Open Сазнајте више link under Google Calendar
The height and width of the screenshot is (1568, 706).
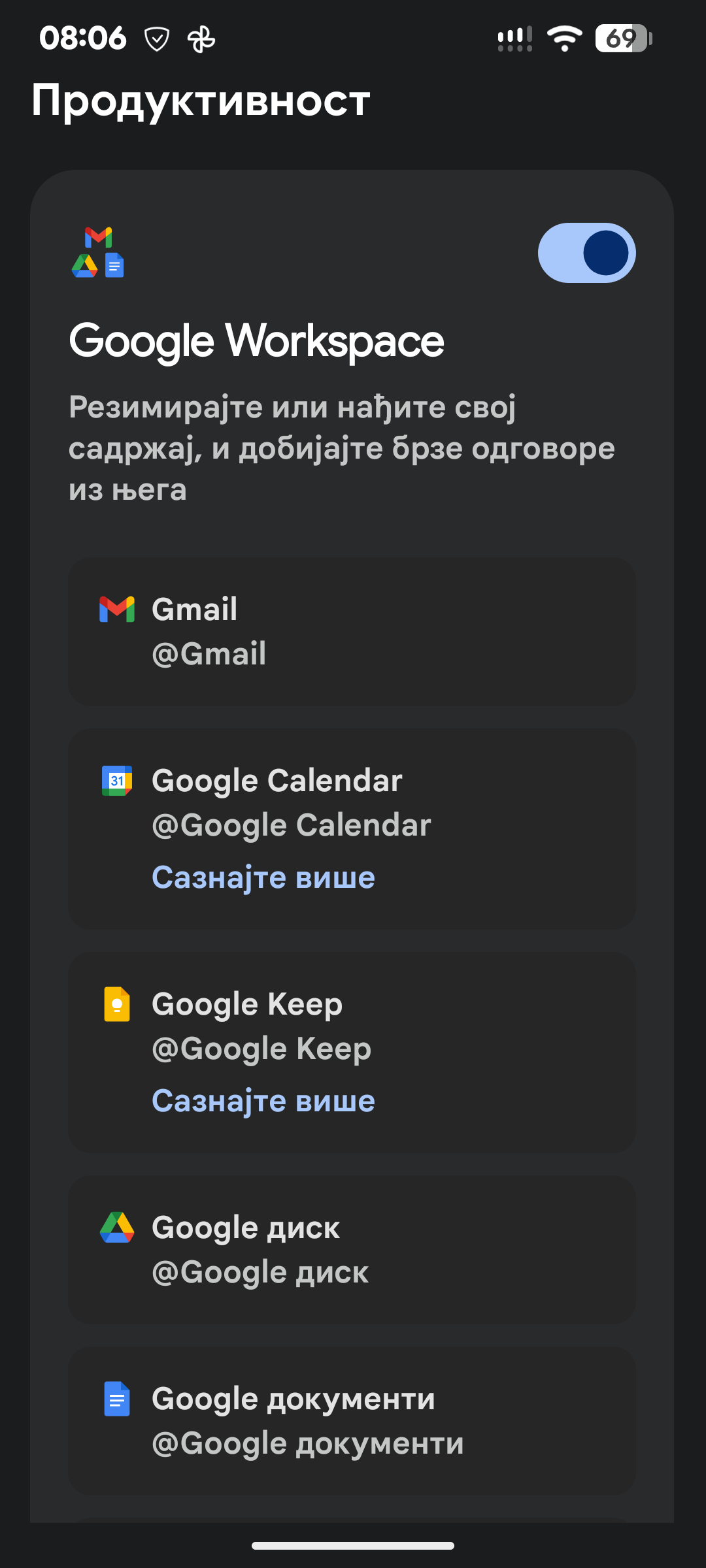263,877
